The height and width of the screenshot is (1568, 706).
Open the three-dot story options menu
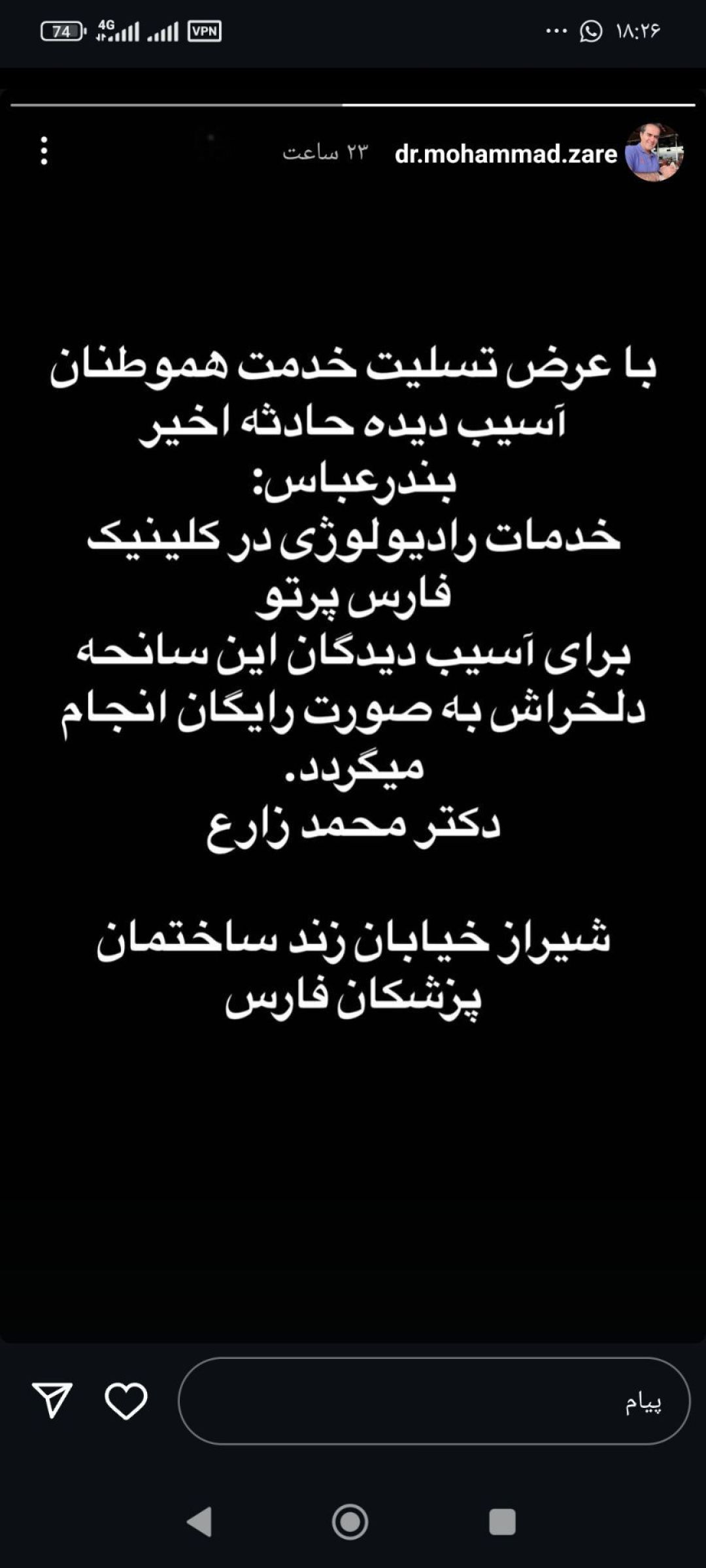click(x=44, y=151)
